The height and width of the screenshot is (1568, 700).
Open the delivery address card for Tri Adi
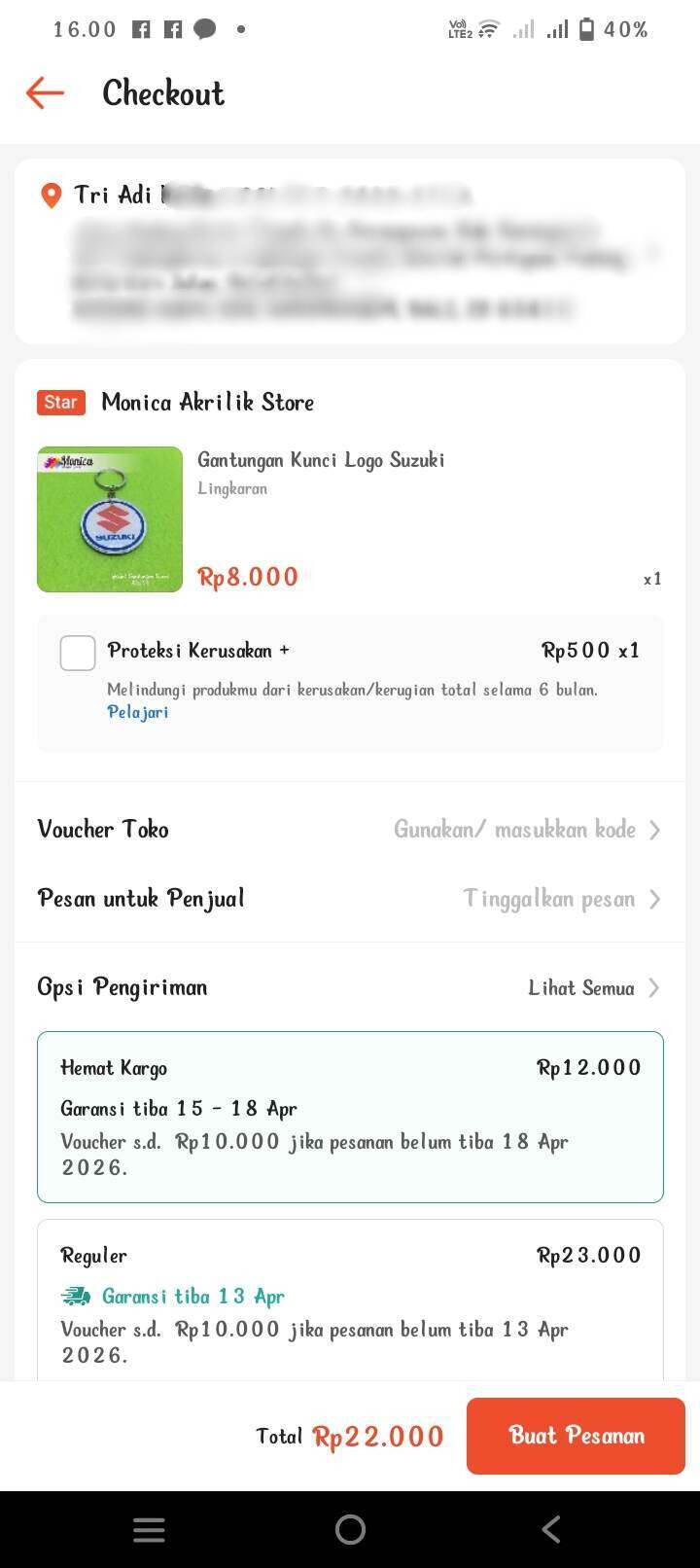pos(350,251)
